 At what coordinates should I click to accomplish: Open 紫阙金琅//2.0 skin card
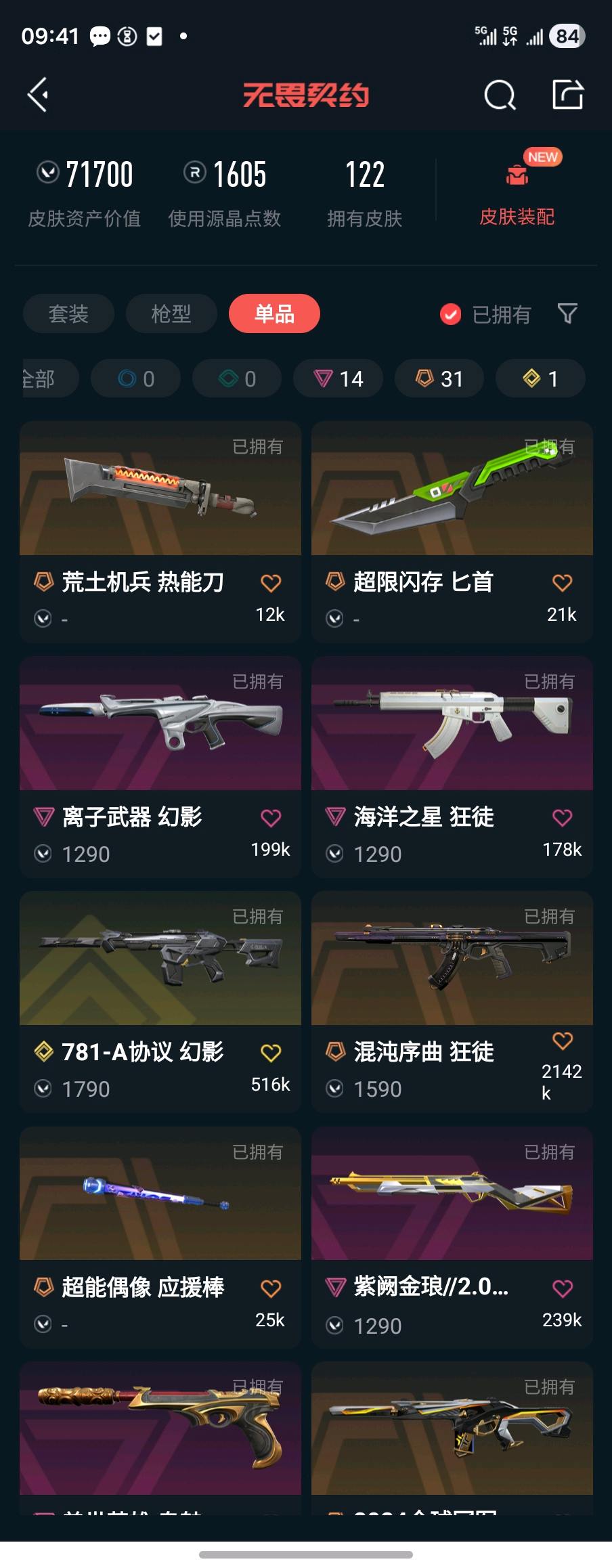pyautogui.click(x=452, y=1237)
